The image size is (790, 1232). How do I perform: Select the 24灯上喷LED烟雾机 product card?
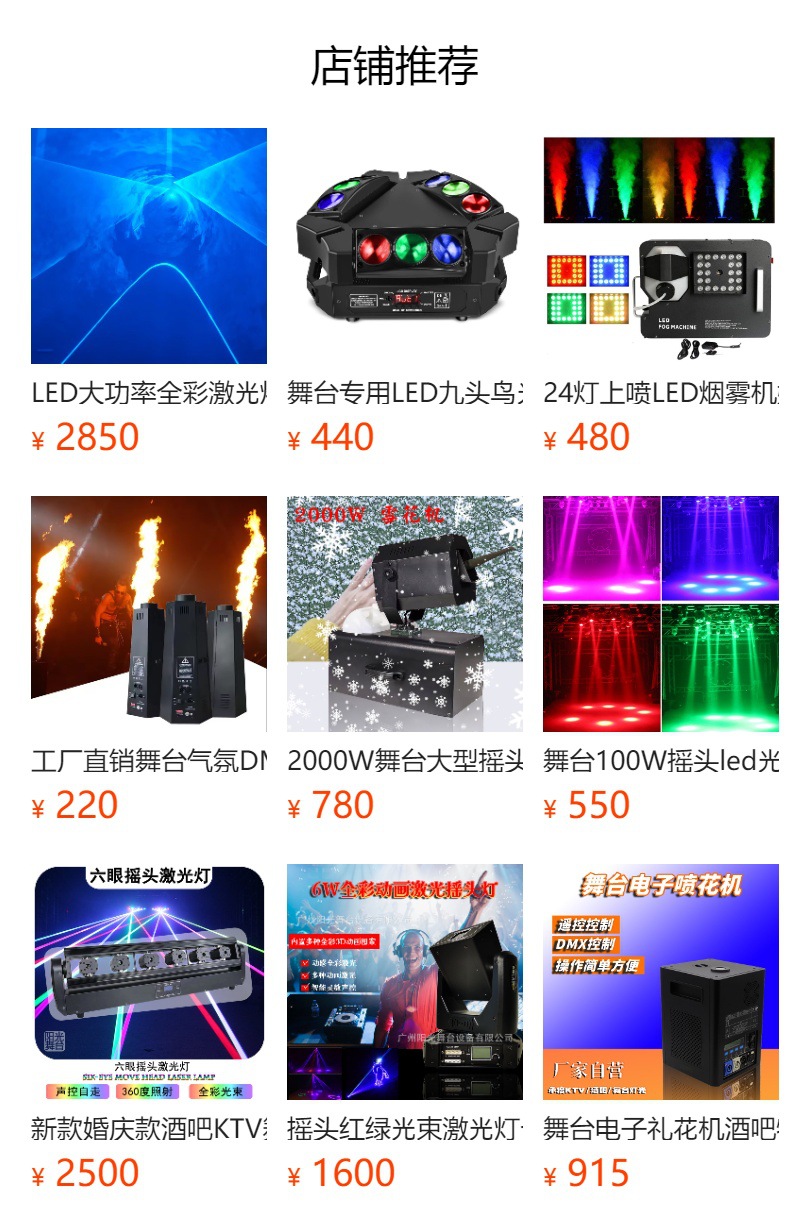660,246
